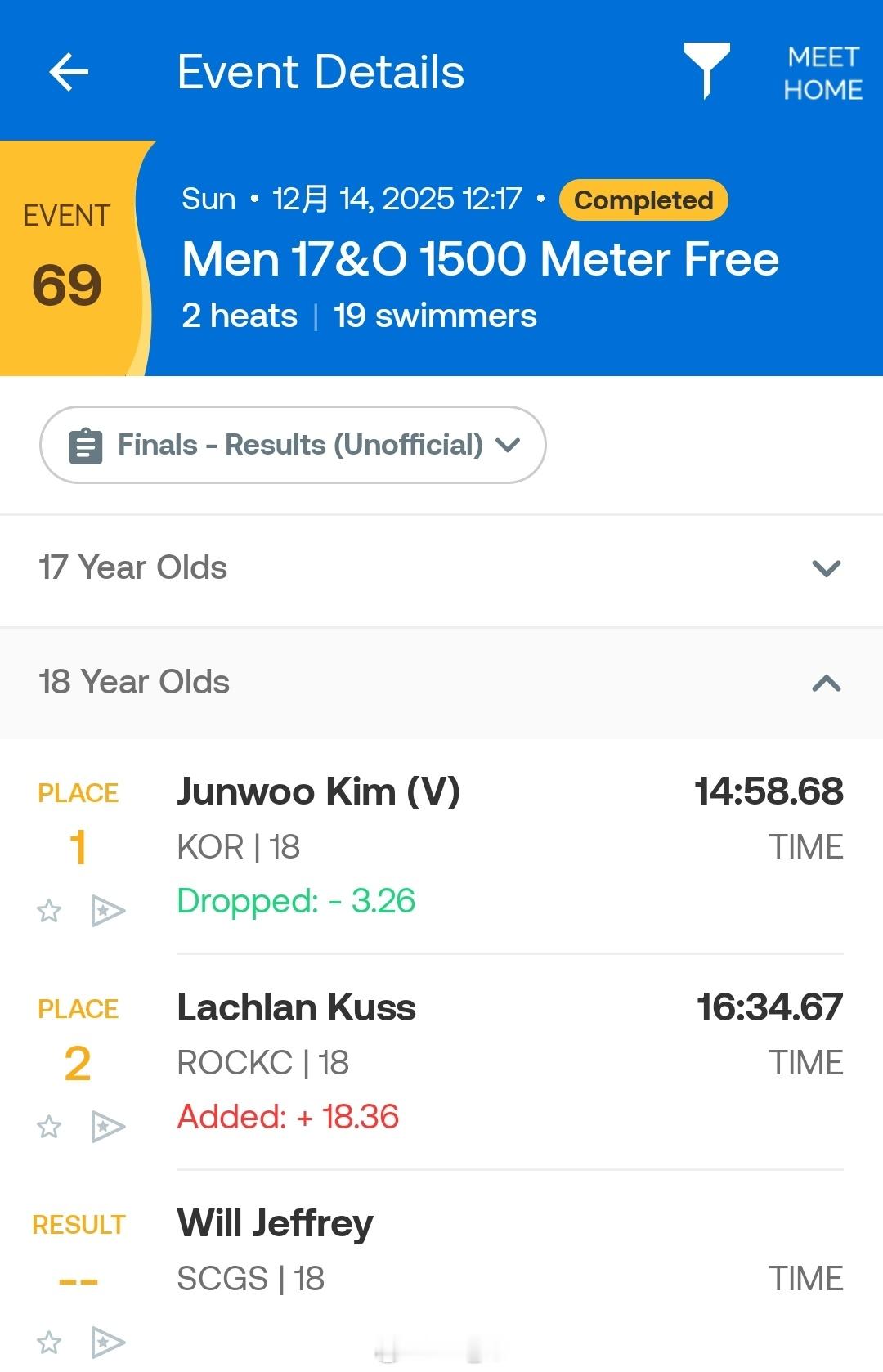The height and width of the screenshot is (1372, 883).
Task: Click the back arrow to leave Event Details
Action: [x=69, y=71]
